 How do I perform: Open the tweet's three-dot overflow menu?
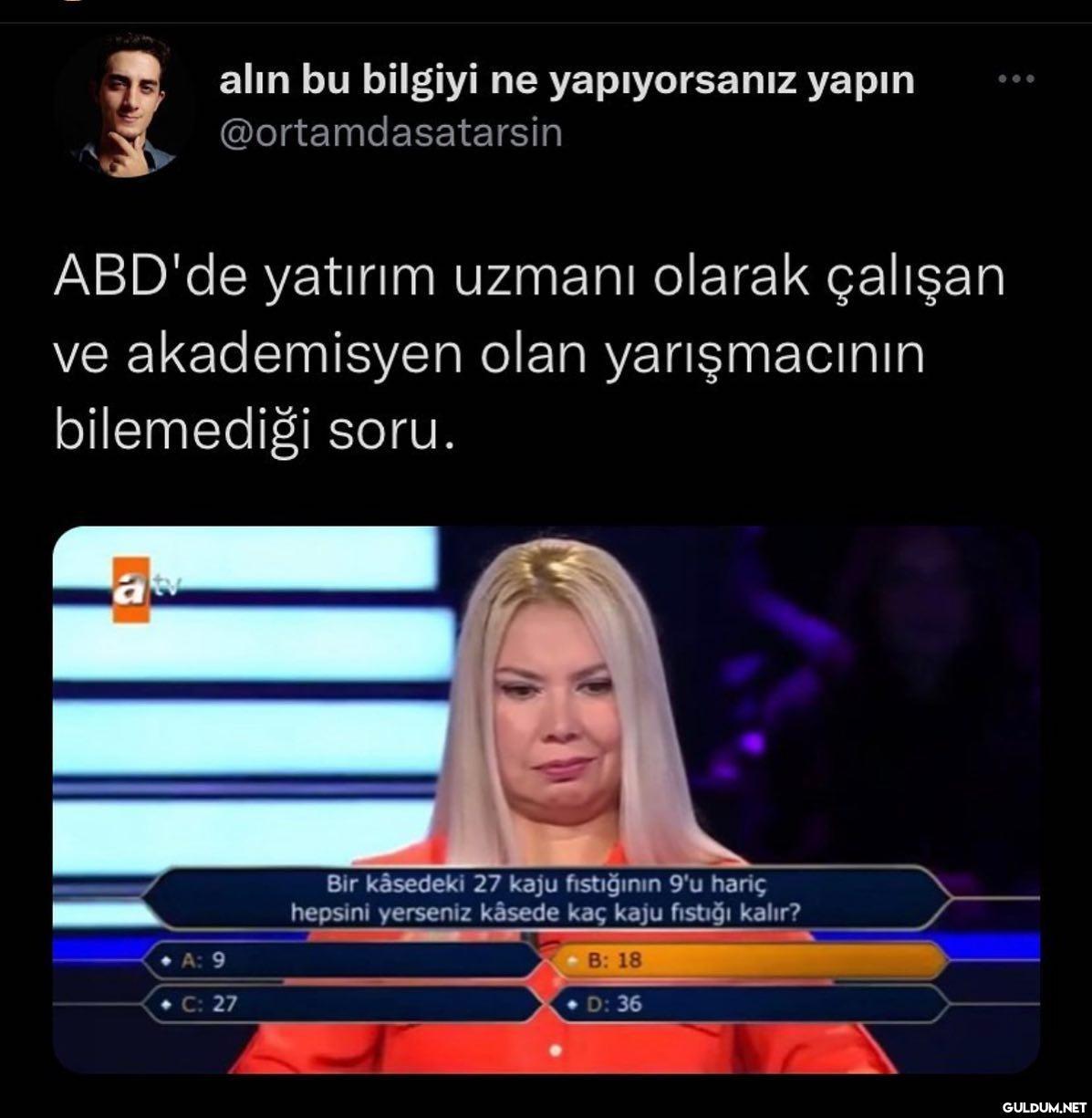click(x=1015, y=79)
